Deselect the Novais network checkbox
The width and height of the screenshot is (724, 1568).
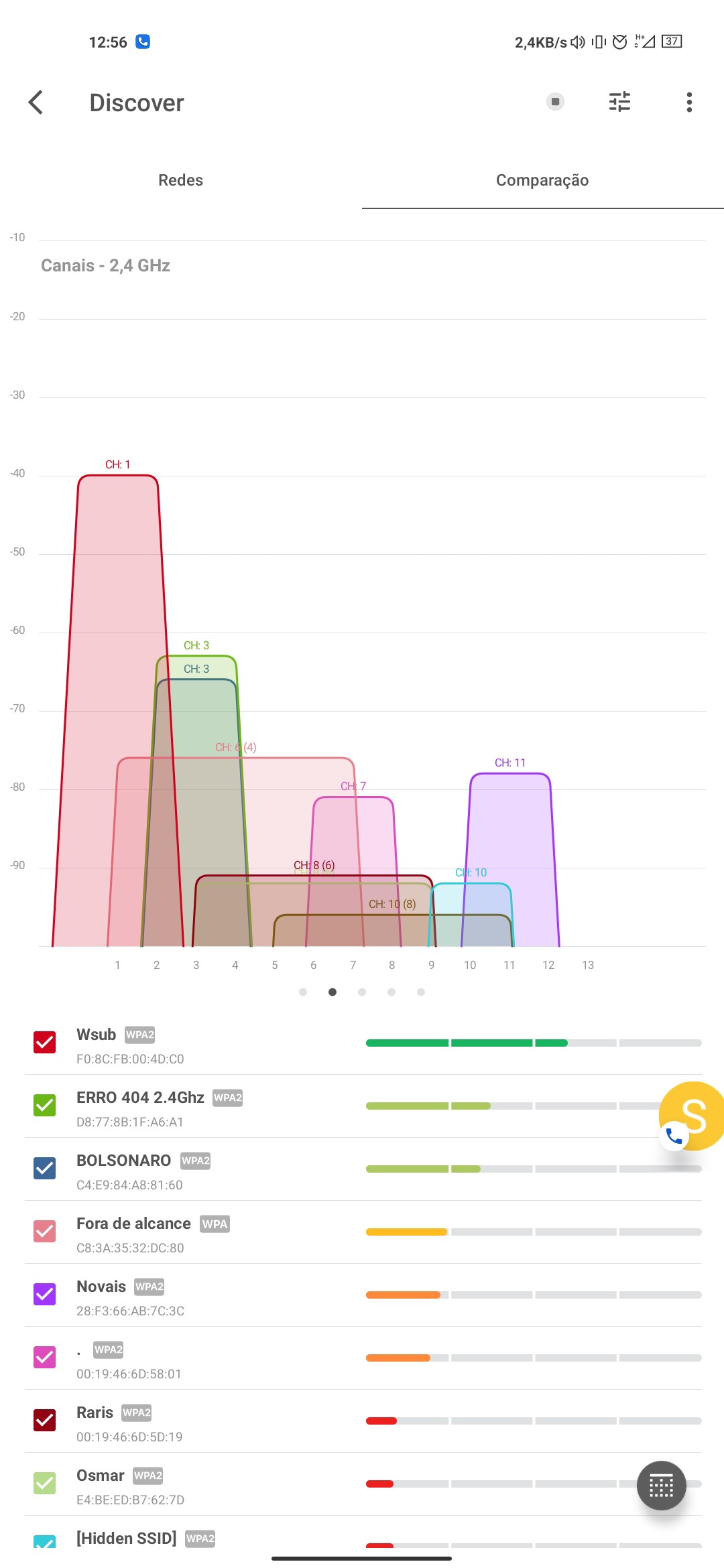pyautogui.click(x=45, y=1294)
